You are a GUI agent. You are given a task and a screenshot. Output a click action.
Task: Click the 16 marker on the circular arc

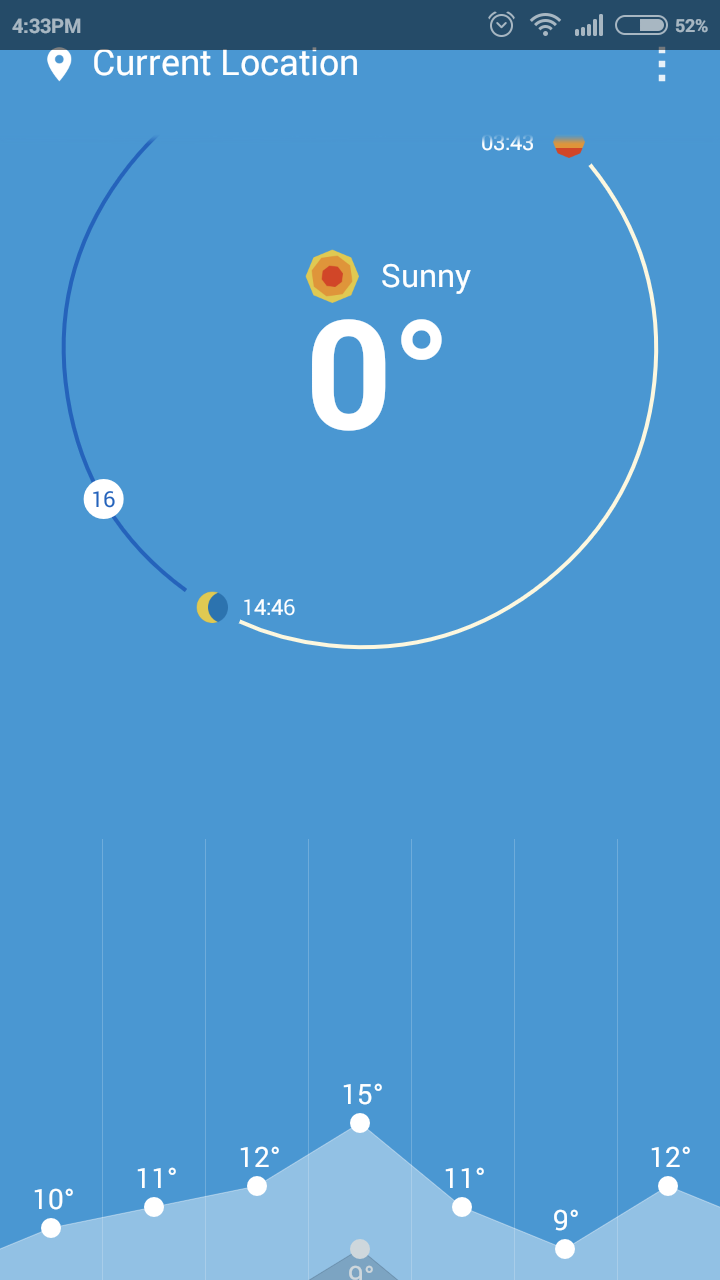(x=104, y=498)
